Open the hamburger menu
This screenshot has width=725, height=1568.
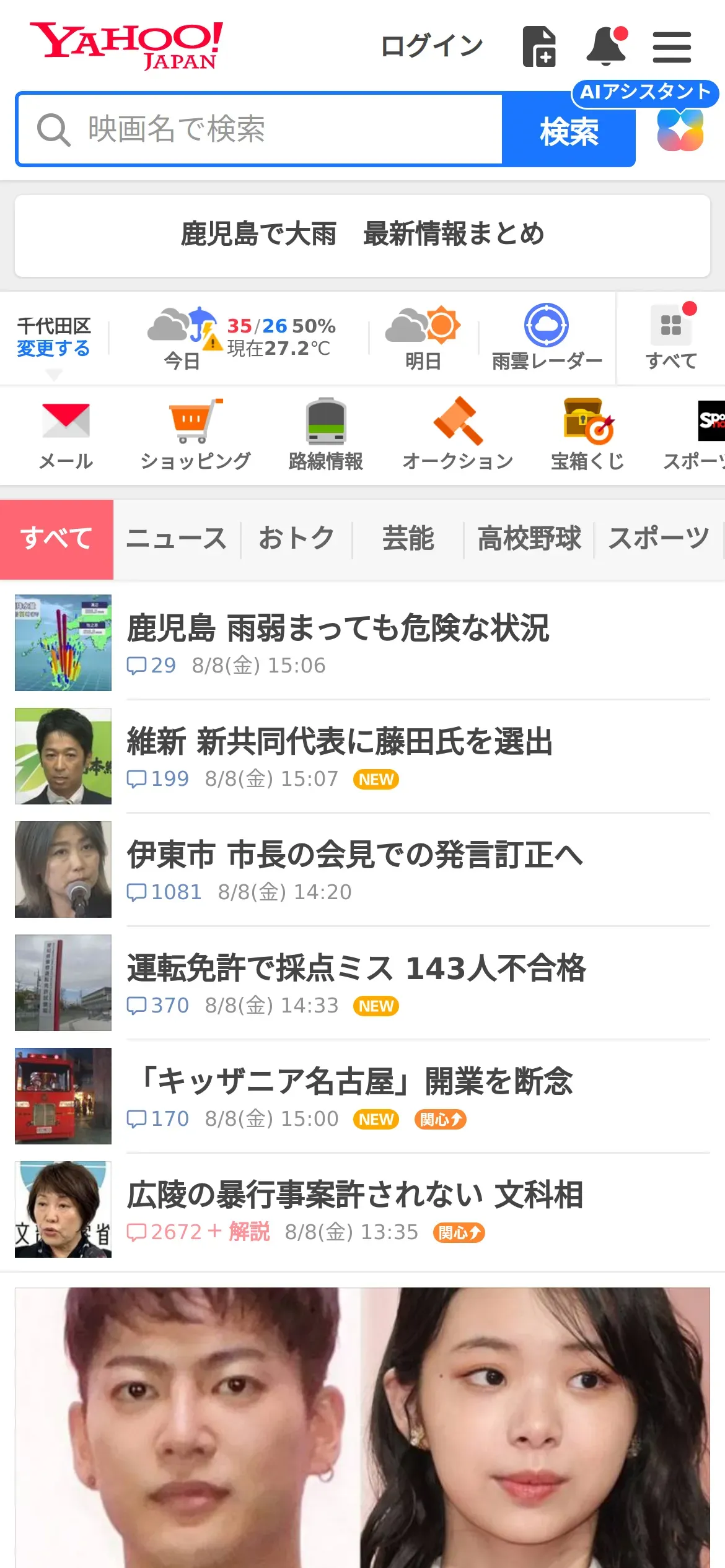tap(672, 47)
